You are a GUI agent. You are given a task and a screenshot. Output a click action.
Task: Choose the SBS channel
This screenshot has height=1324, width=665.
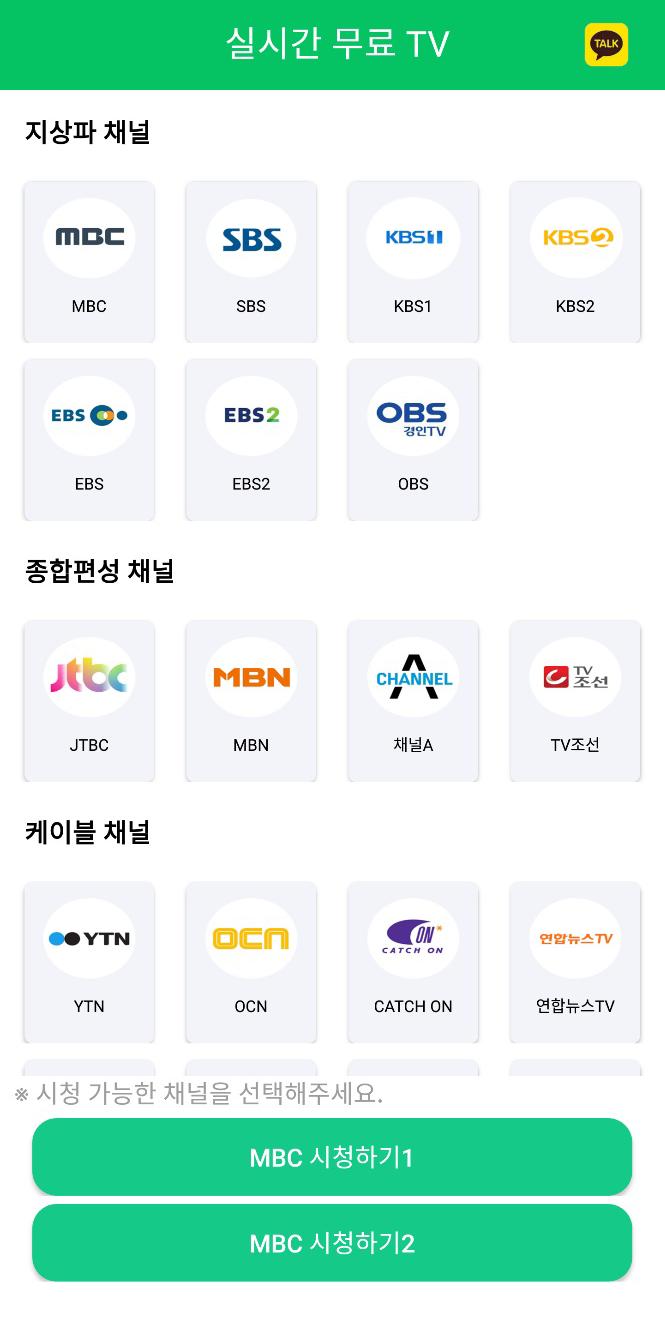(251, 261)
